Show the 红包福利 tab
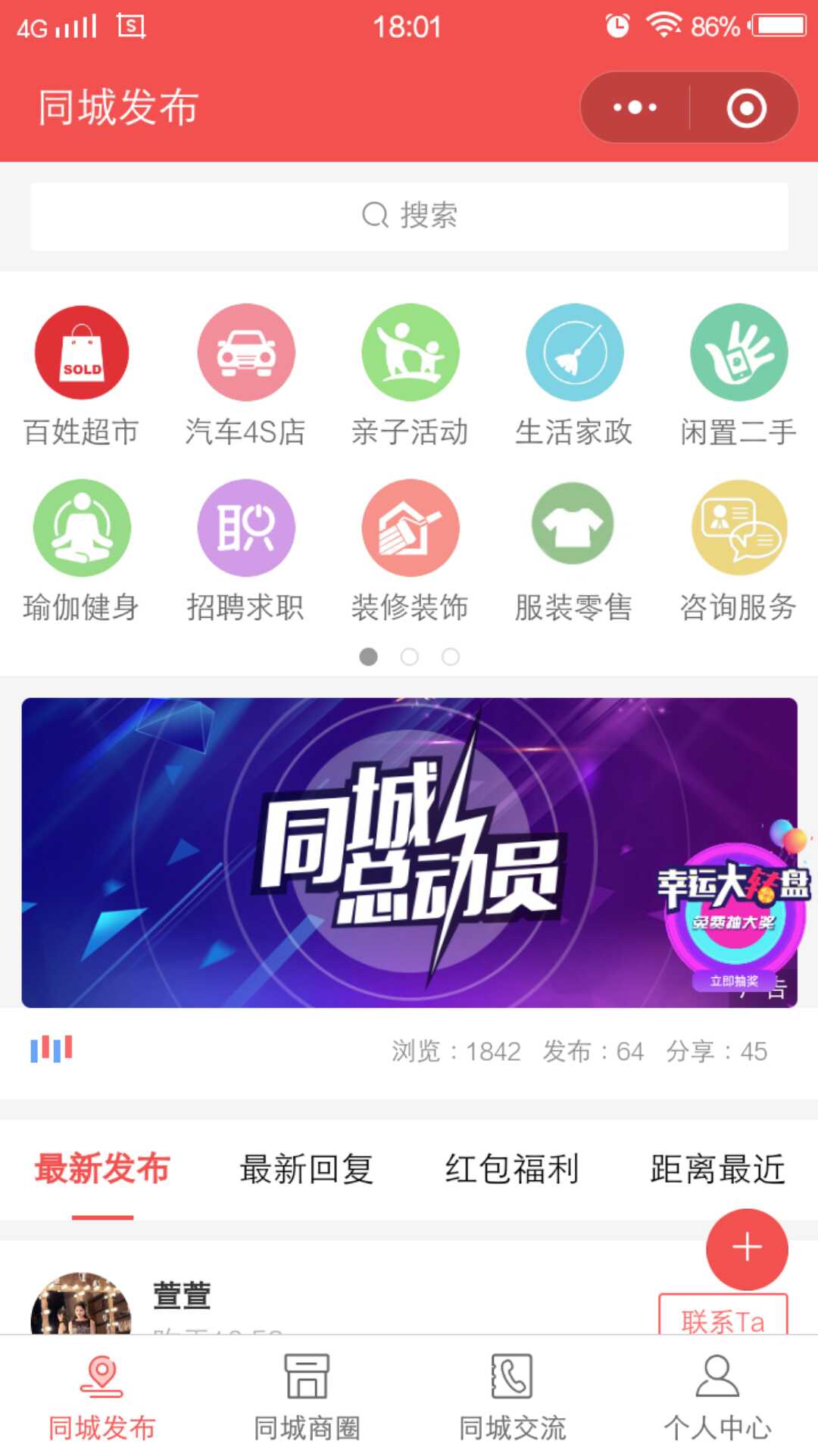818x1456 pixels. 512,1168
